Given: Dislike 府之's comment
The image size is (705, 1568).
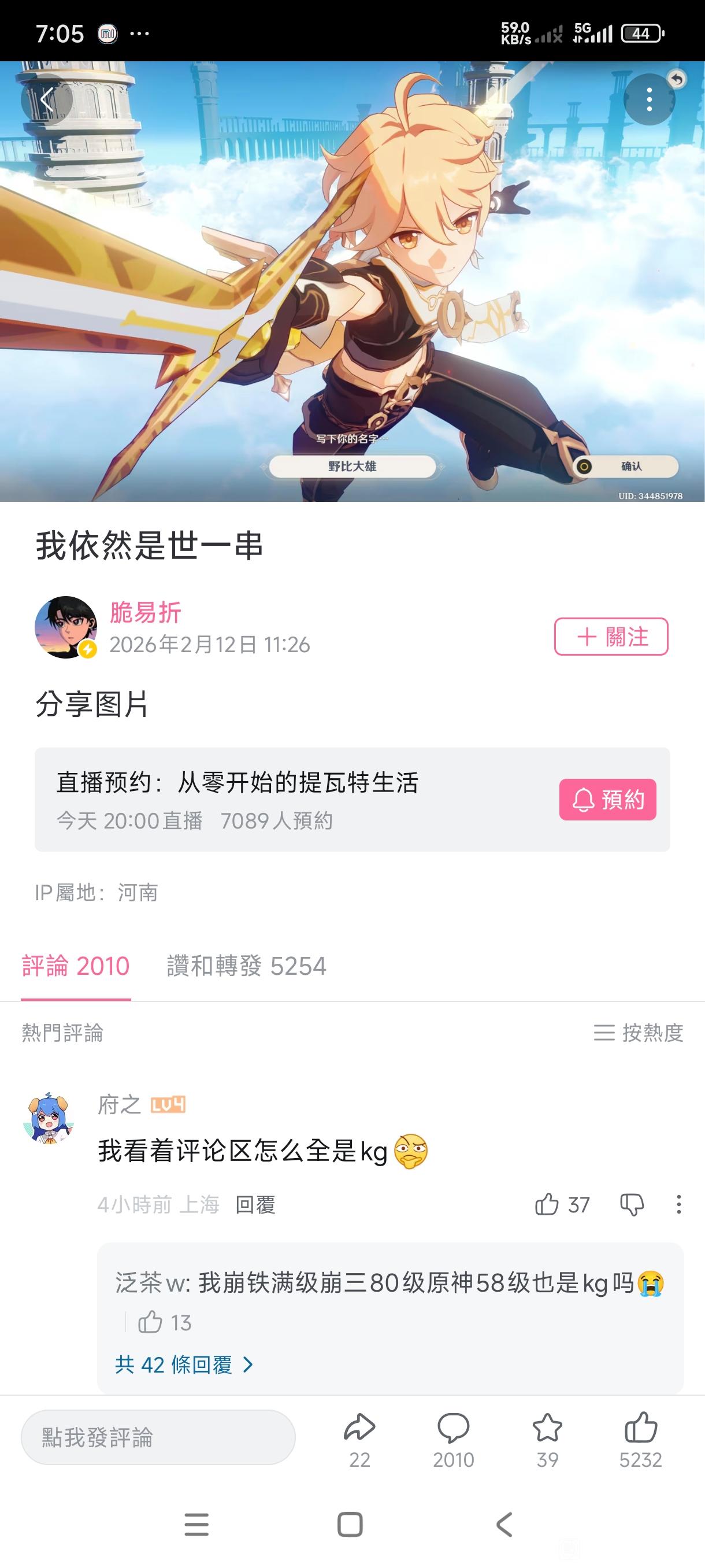Looking at the screenshot, I should coord(632,1204).
